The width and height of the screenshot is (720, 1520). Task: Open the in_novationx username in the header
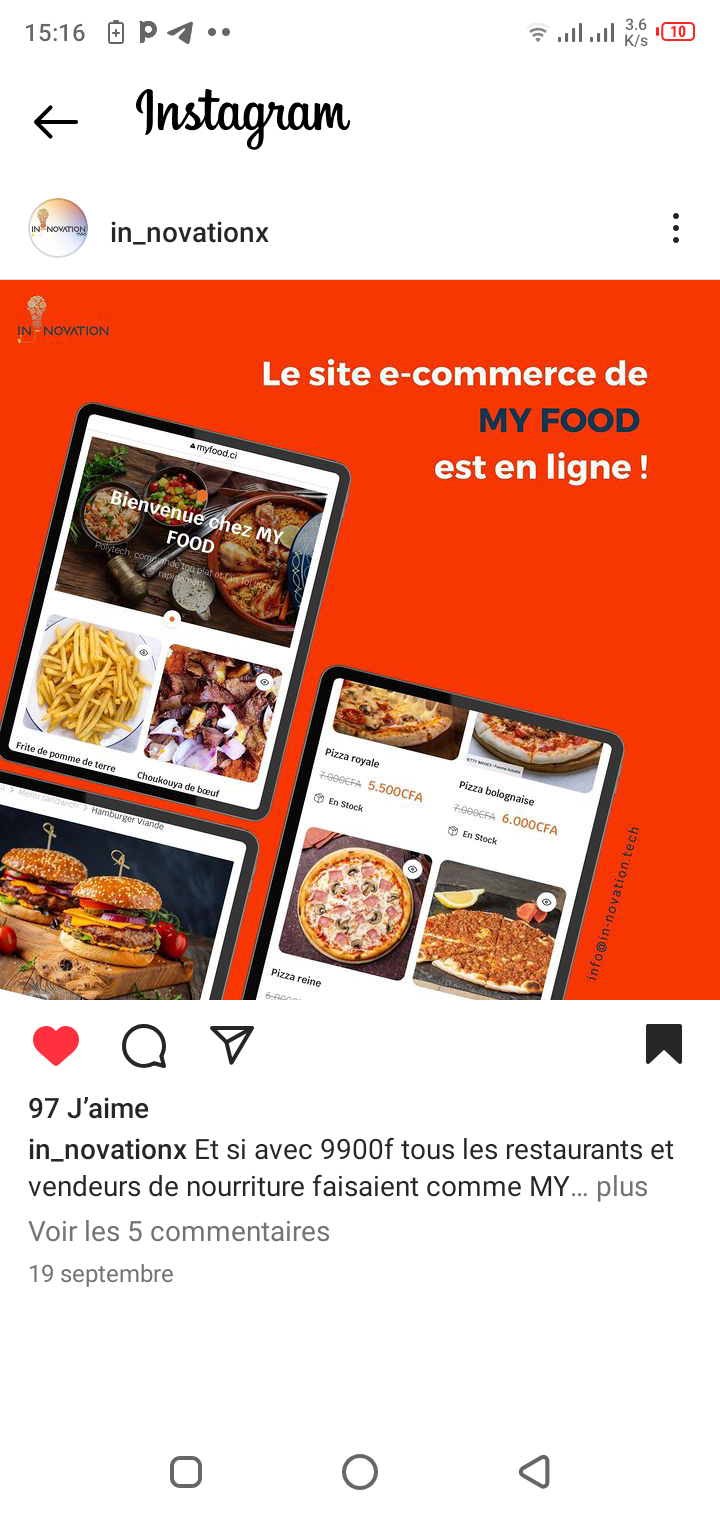189,233
